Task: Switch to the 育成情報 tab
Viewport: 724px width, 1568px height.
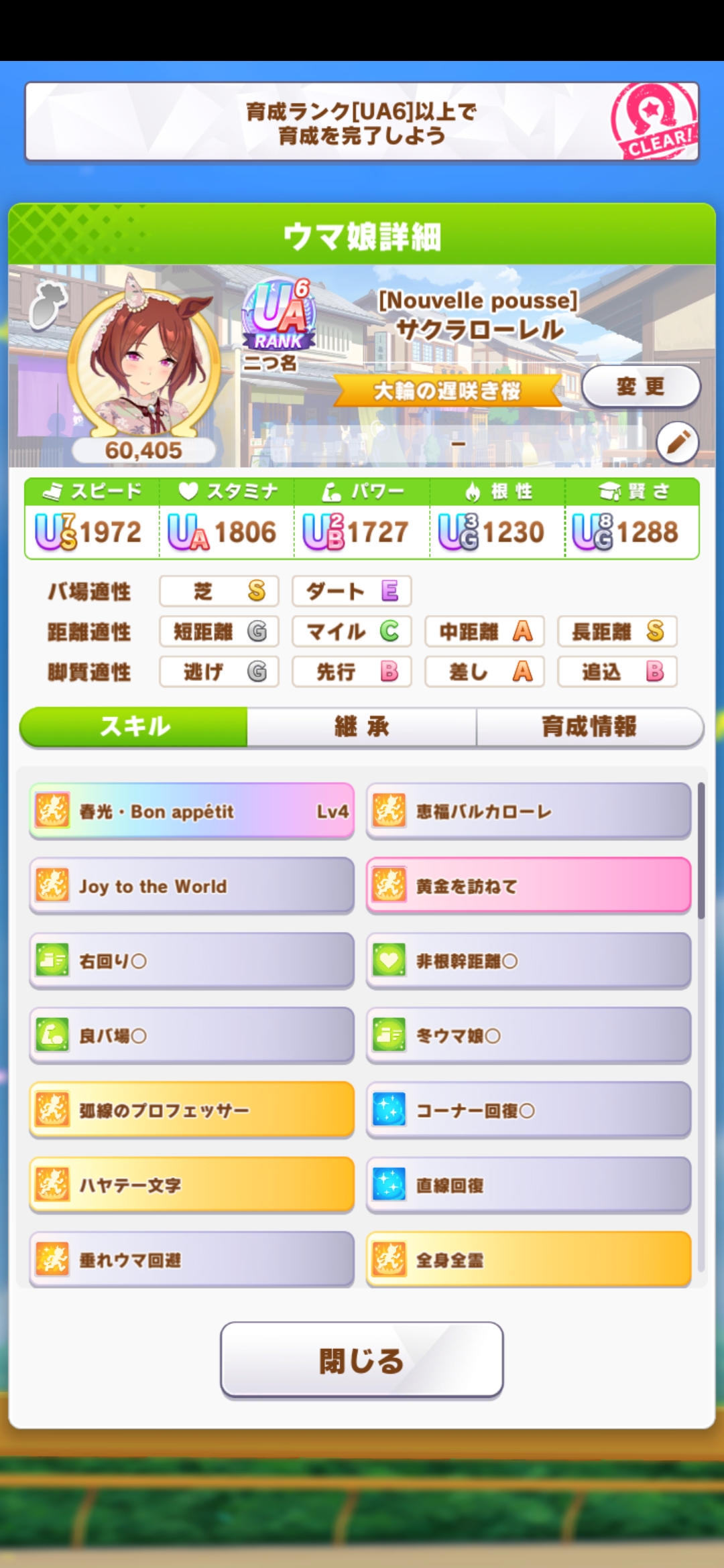Action: click(x=589, y=726)
